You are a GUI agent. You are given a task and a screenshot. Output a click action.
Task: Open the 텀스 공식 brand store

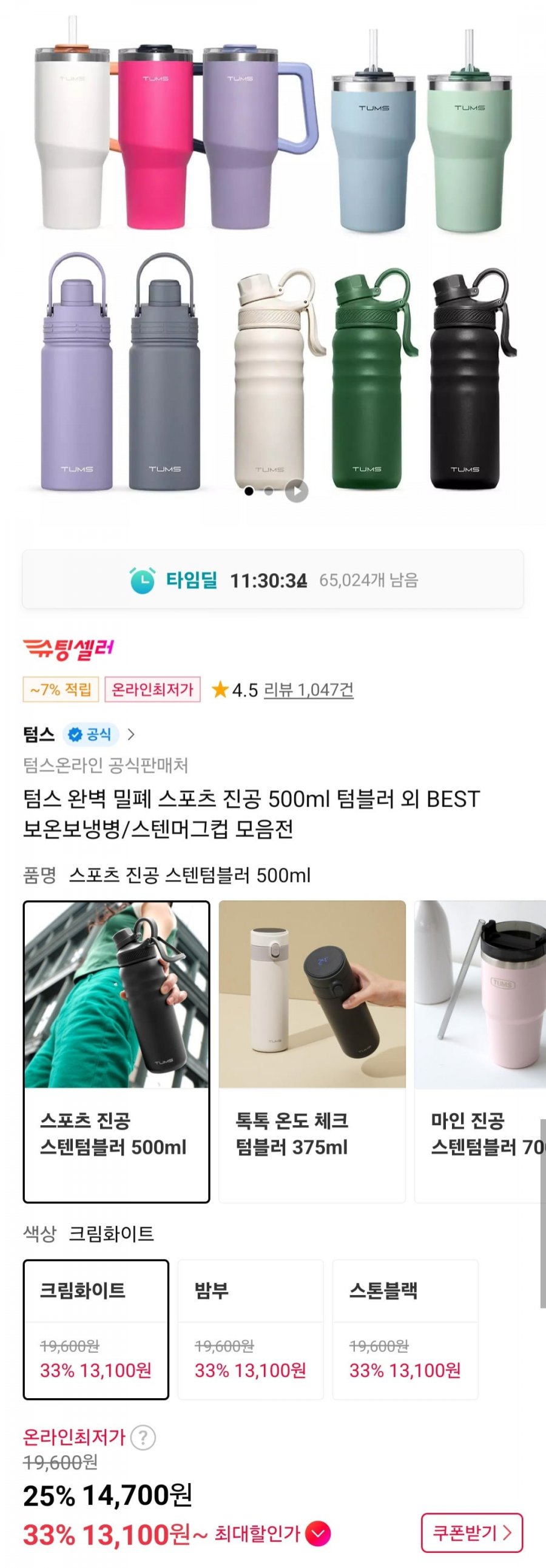click(x=79, y=734)
